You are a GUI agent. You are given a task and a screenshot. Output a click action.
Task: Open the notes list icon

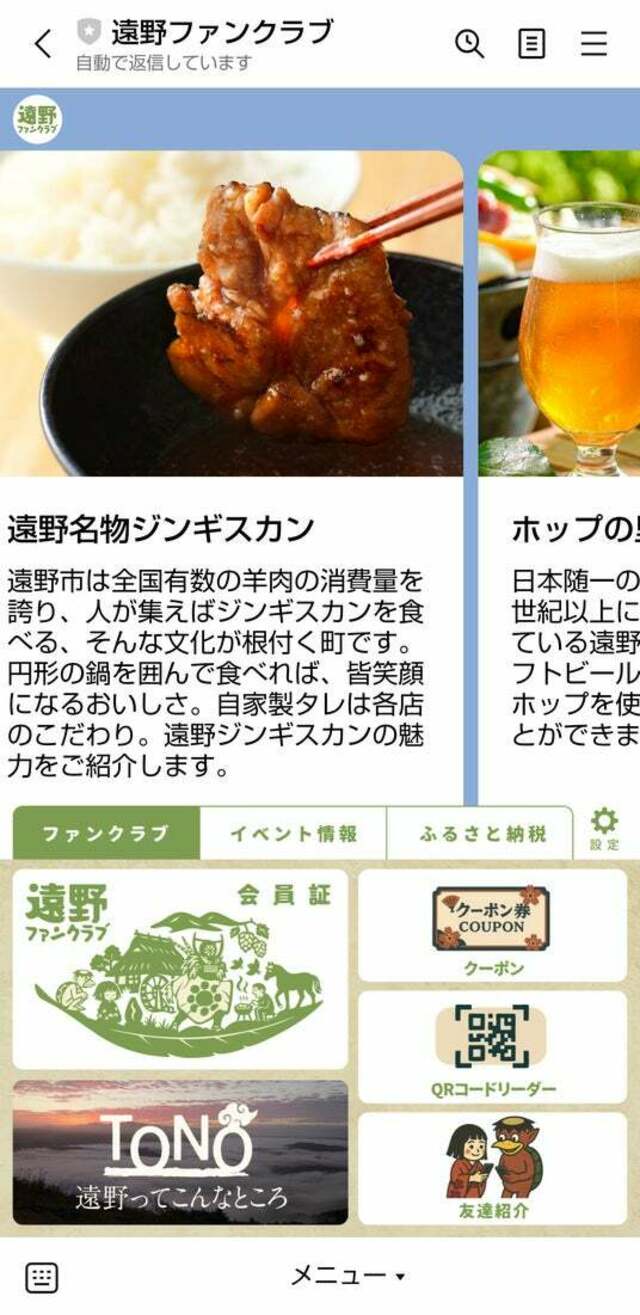point(531,43)
